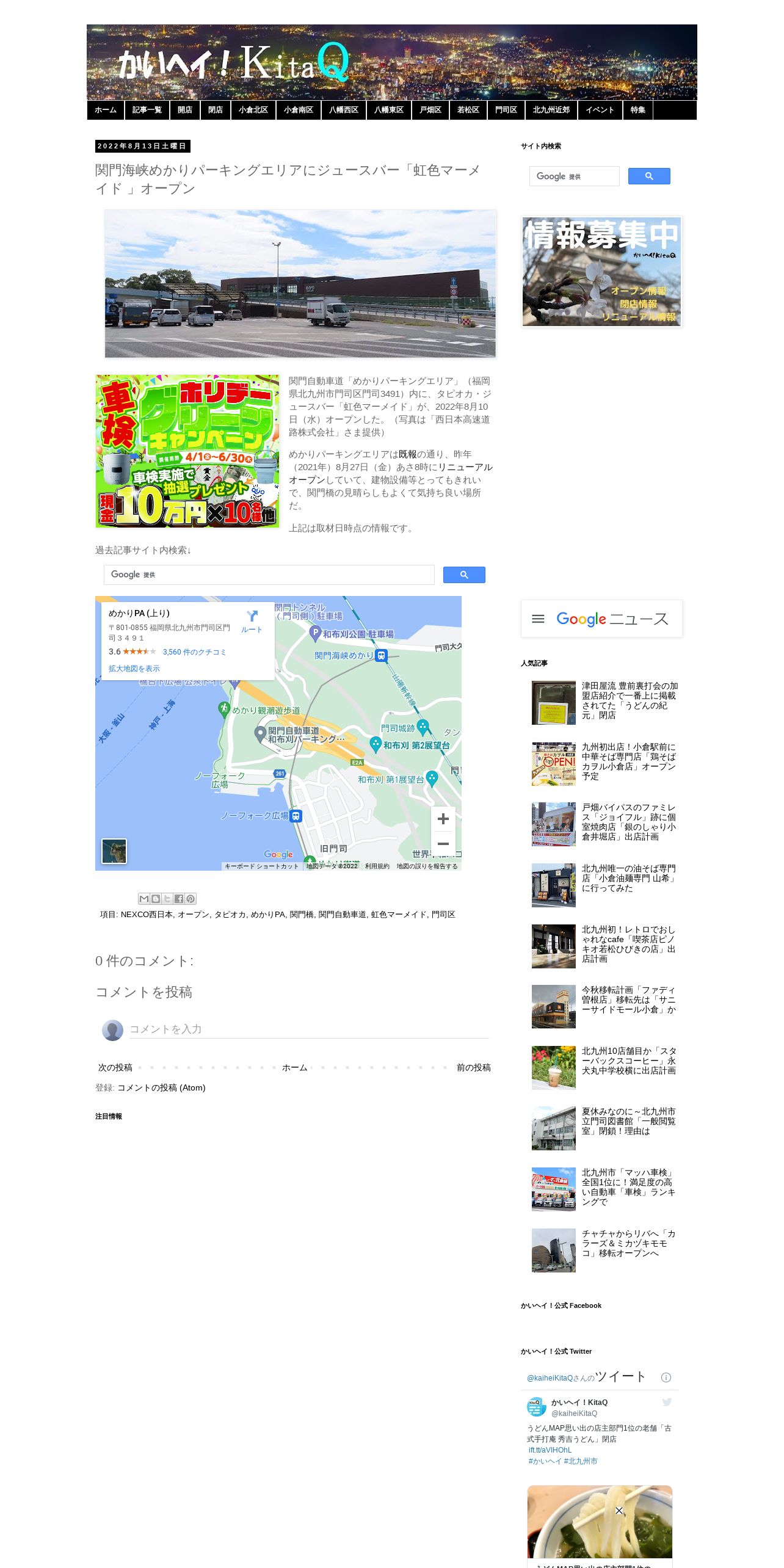The width and height of the screenshot is (784, 1568).
Task: Switch to the 記事一覧 tab
Action: pos(147,110)
